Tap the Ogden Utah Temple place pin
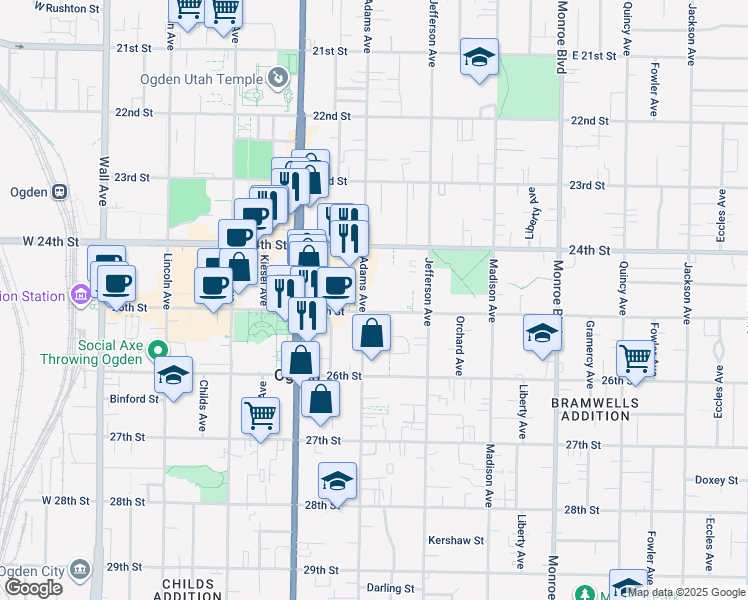 pos(278,76)
